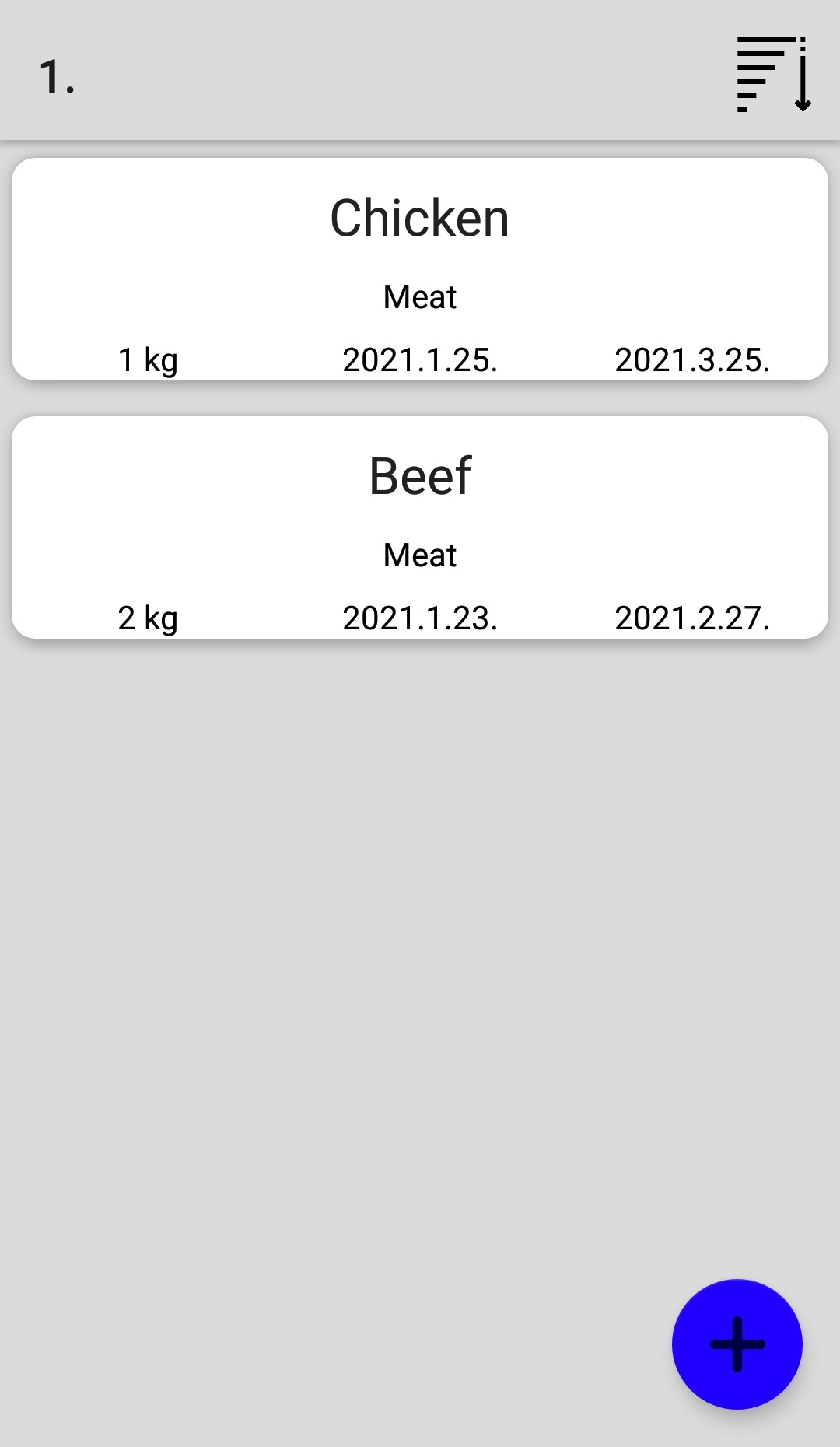The image size is (840, 1447).
Task: Open the Chicken item card
Action: (x=420, y=269)
